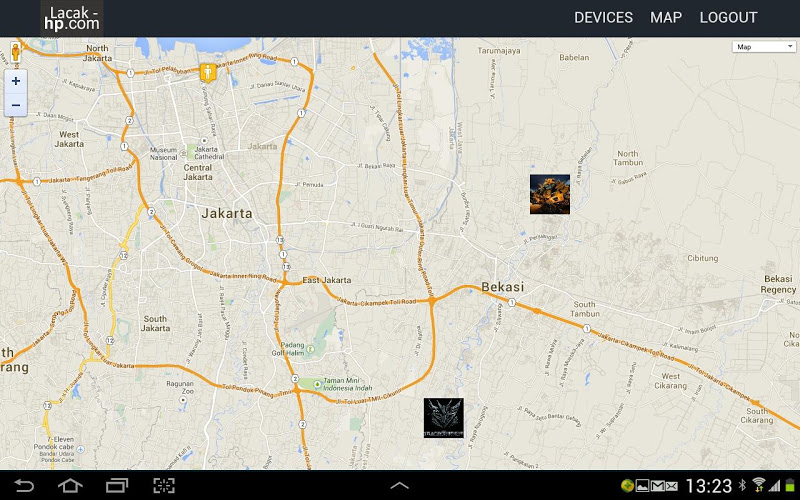The width and height of the screenshot is (800, 500).
Task: Open the Map type dropdown
Action: (764, 47)
